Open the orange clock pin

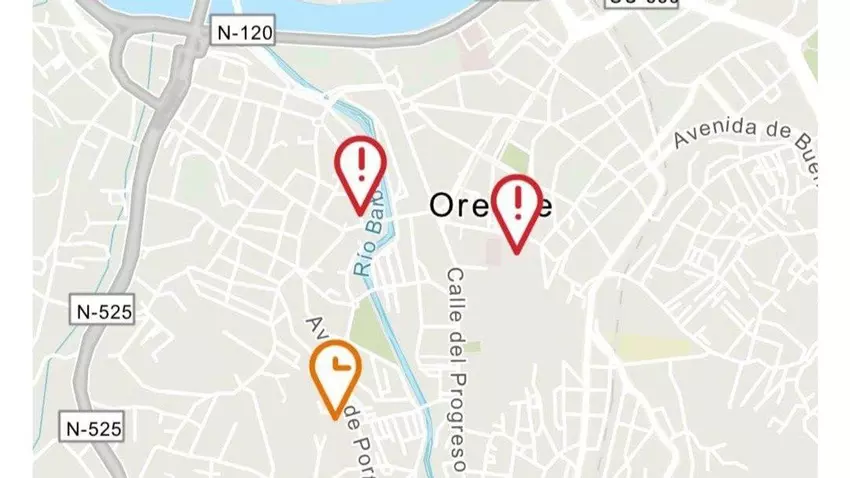pyautogui.click(x=335, y=372)
